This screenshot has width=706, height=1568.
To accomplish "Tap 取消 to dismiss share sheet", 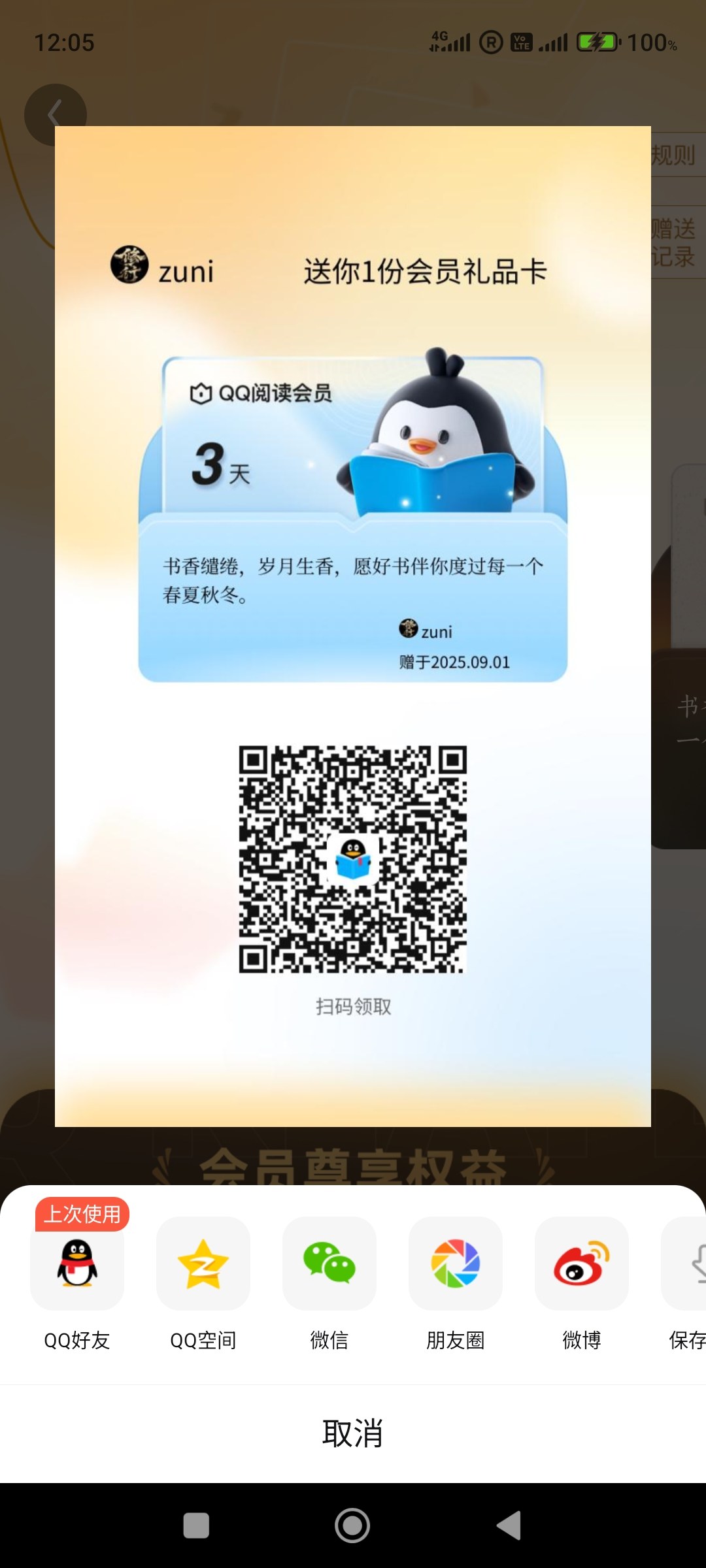I will (x=353, y=1433).
